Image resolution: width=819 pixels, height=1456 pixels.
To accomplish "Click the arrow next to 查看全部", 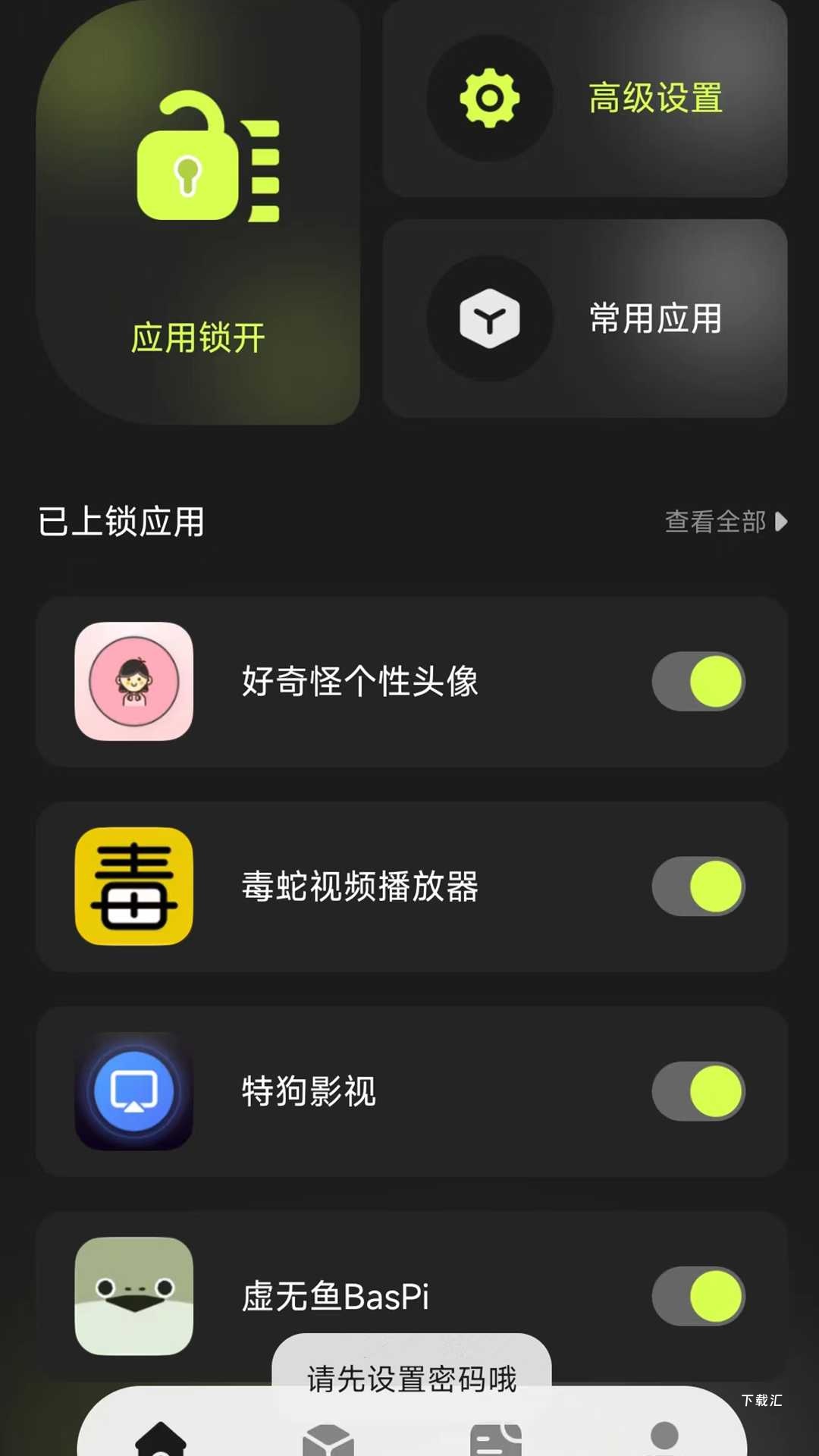I will (x=780, y=522).
